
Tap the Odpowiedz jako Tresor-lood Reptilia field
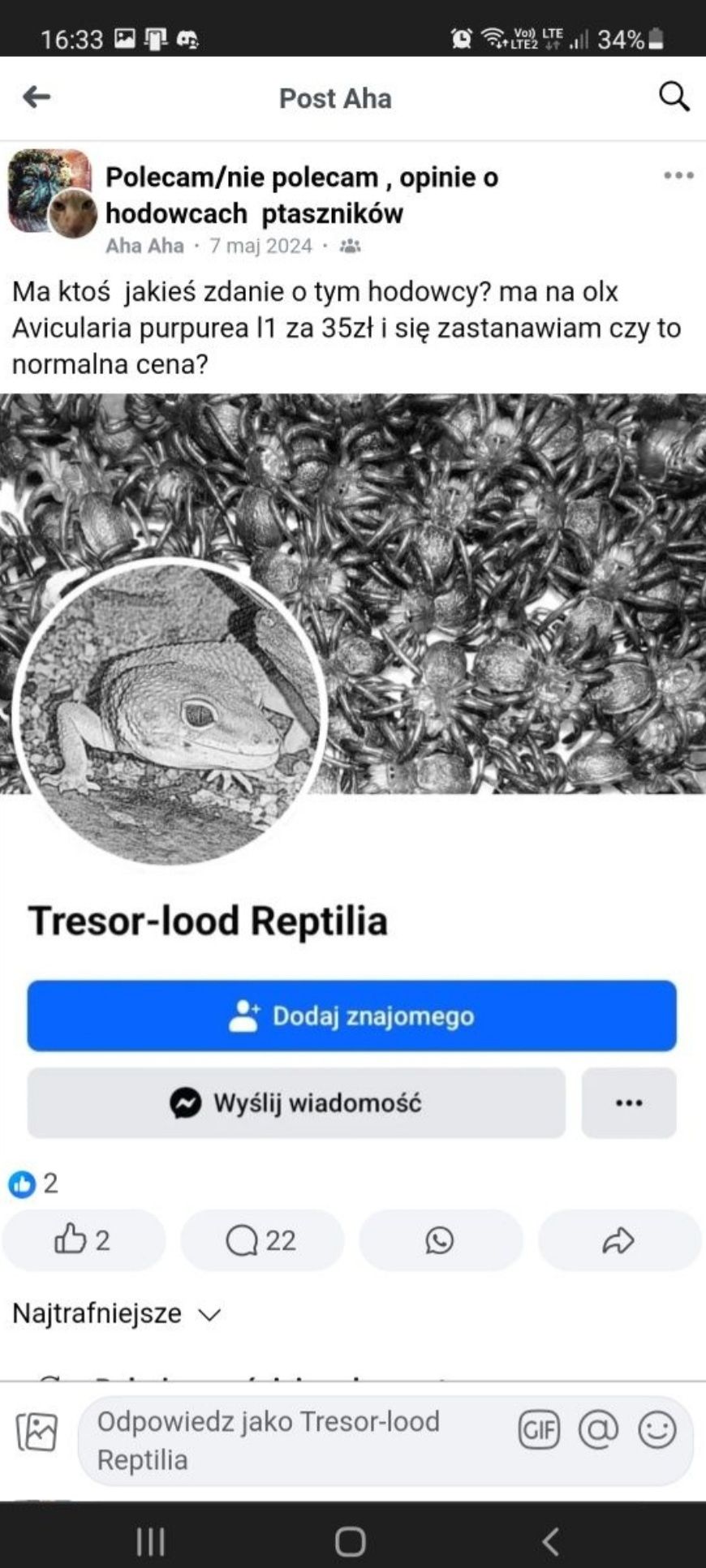[292, 1441]
